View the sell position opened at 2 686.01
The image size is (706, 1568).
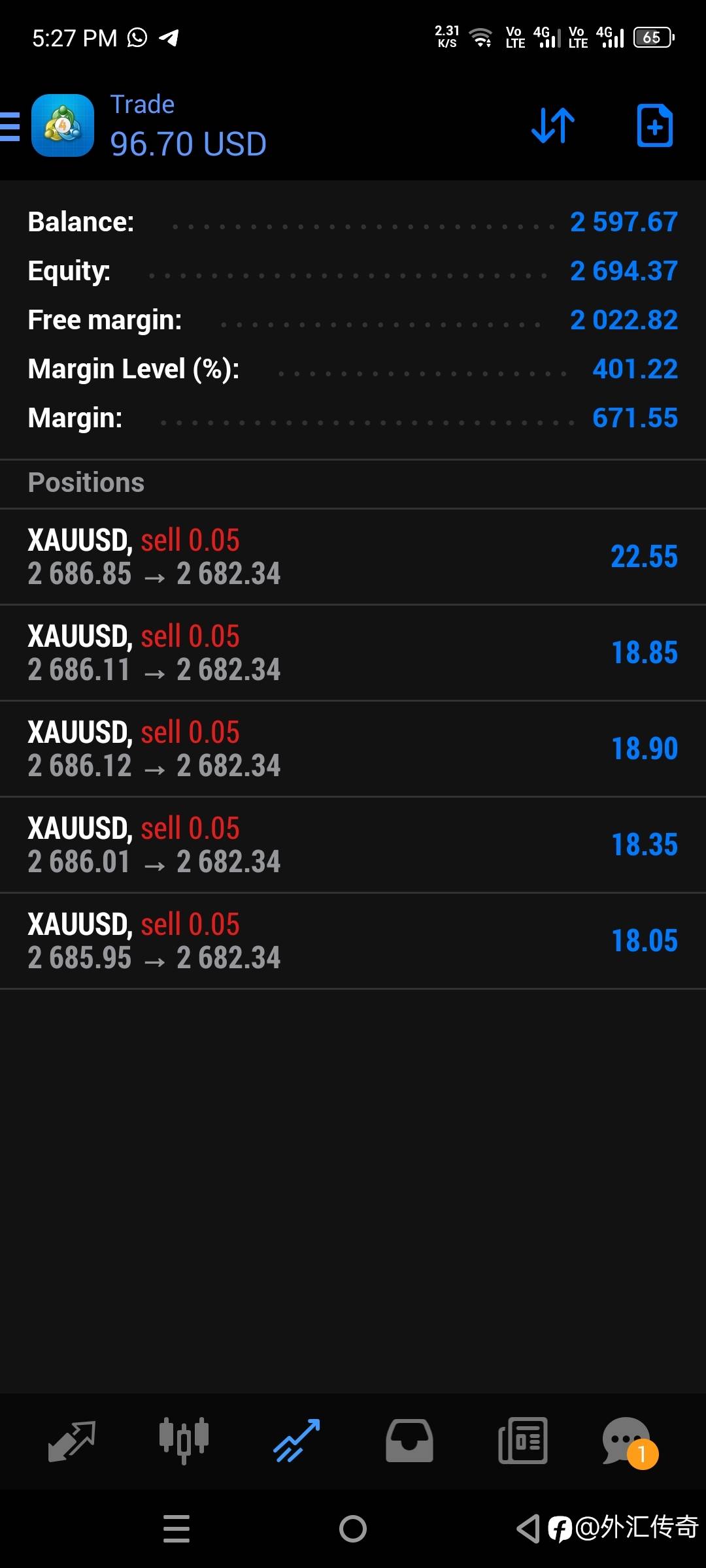click(353, 845)
